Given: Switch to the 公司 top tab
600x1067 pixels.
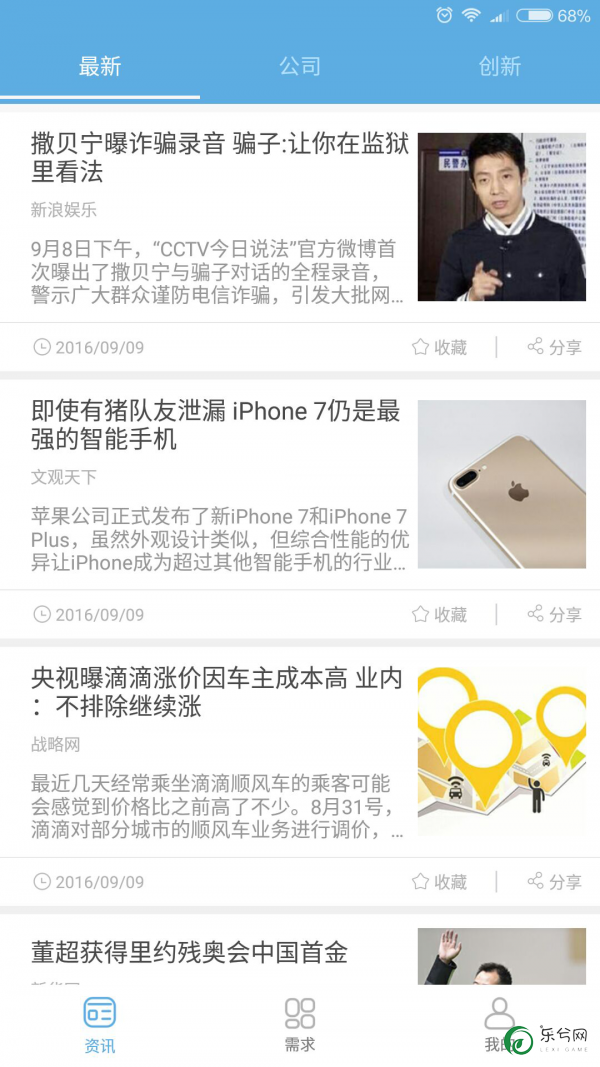Looking at the screenshot, I should tap(299, 67).
